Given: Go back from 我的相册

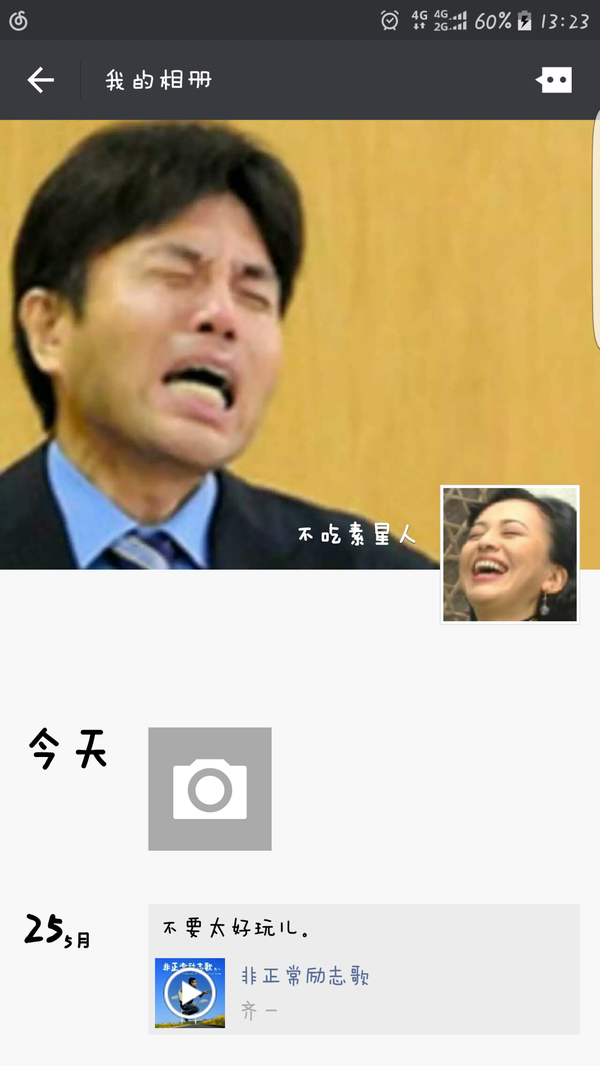Looking at the screenshot, I should pos(40,80).
